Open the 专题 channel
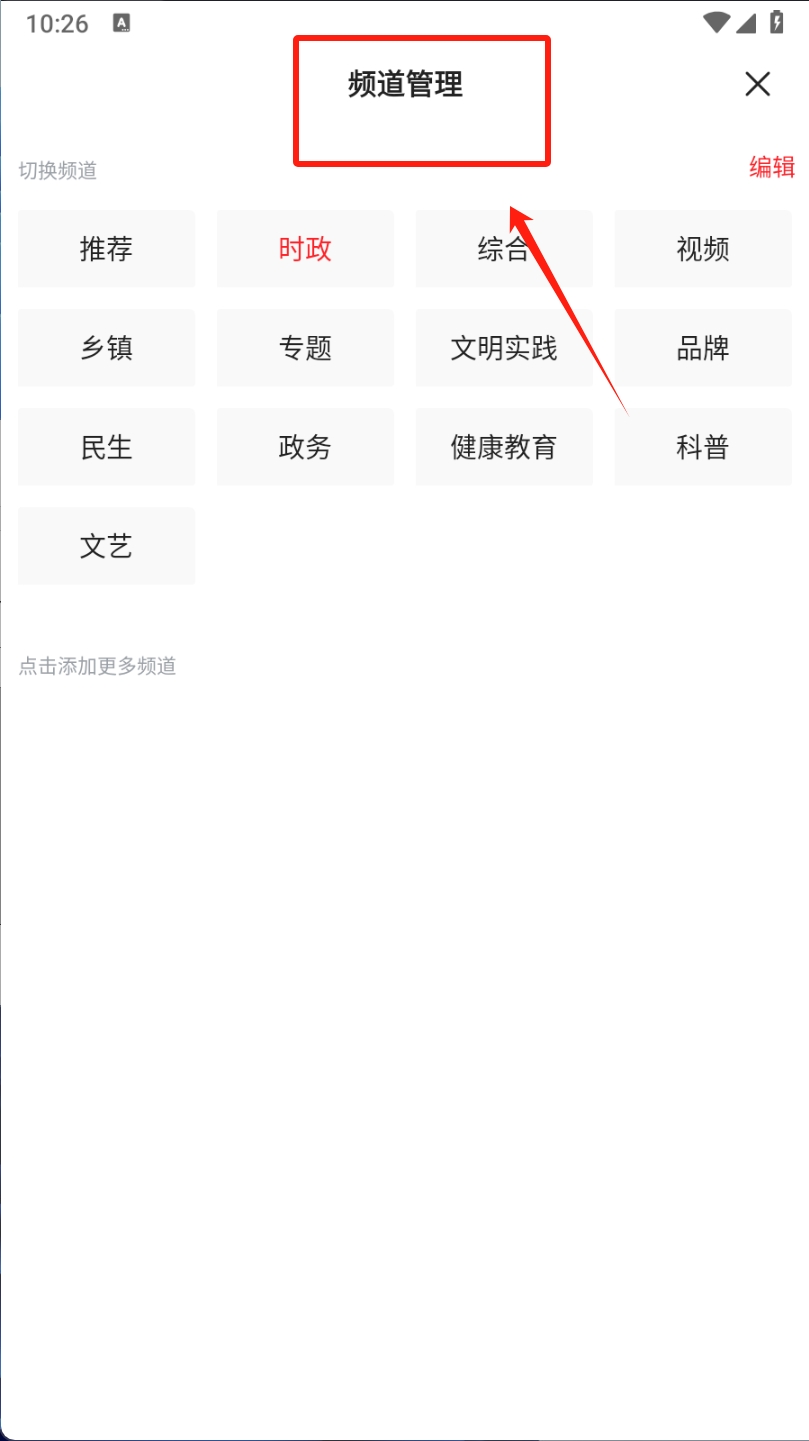Screen dimensions: 809x1441 (305, 348)
